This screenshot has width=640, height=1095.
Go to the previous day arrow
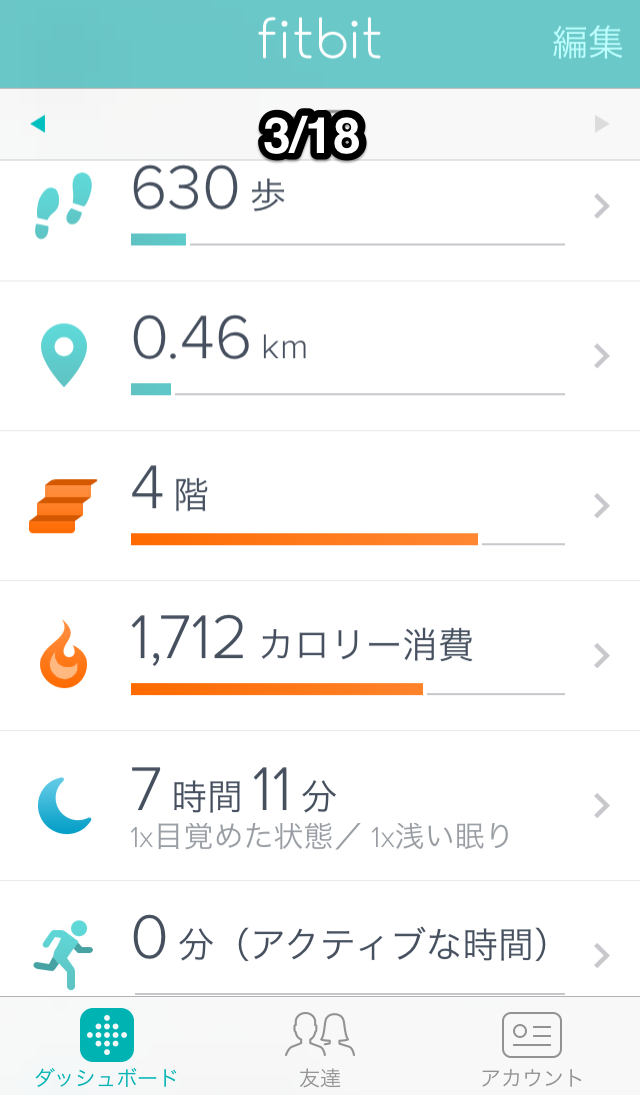coord(38,124)
